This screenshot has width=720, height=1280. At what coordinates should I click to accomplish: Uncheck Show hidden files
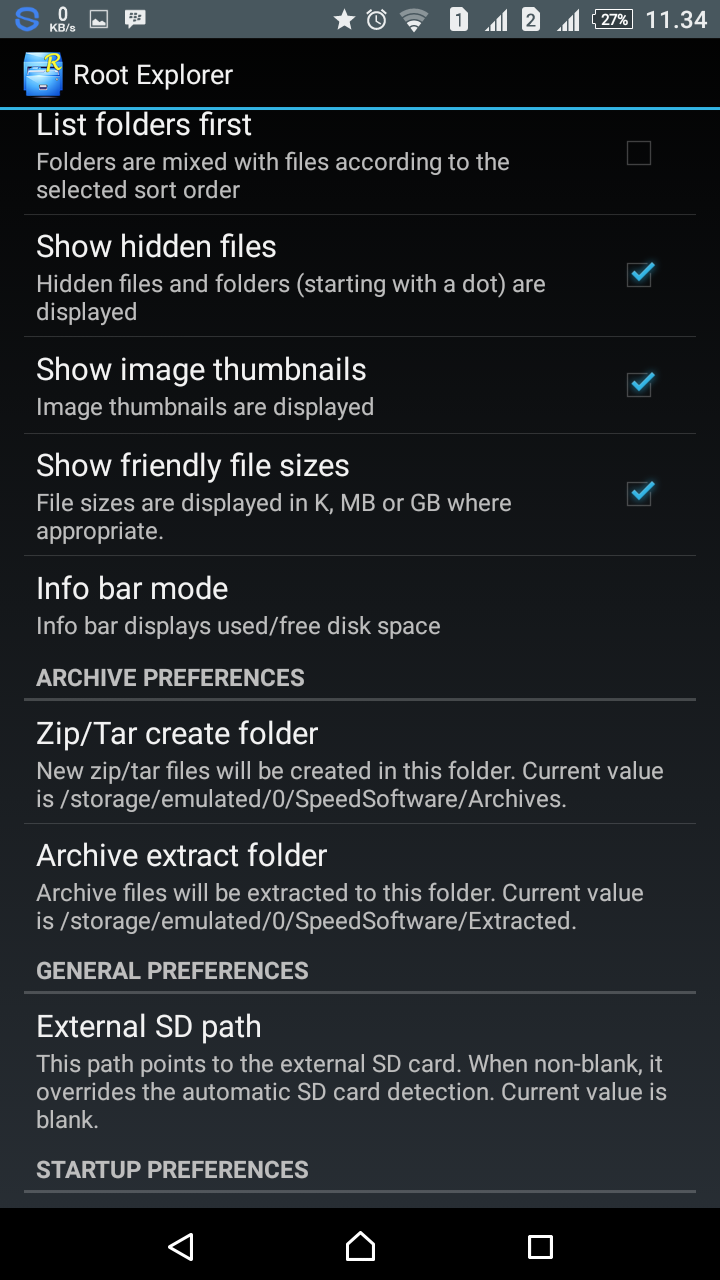(639, 274)
